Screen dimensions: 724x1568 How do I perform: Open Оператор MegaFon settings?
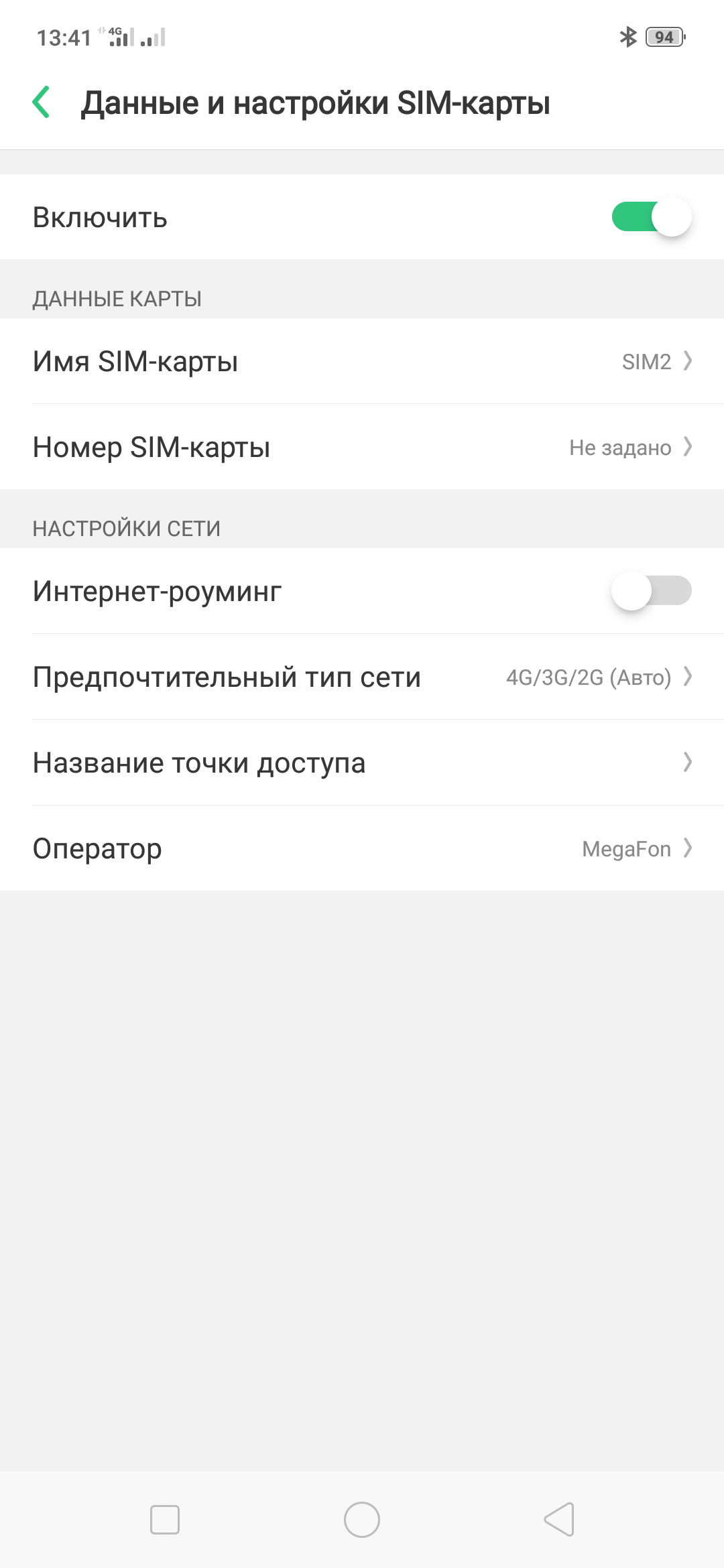coord(362,848)
